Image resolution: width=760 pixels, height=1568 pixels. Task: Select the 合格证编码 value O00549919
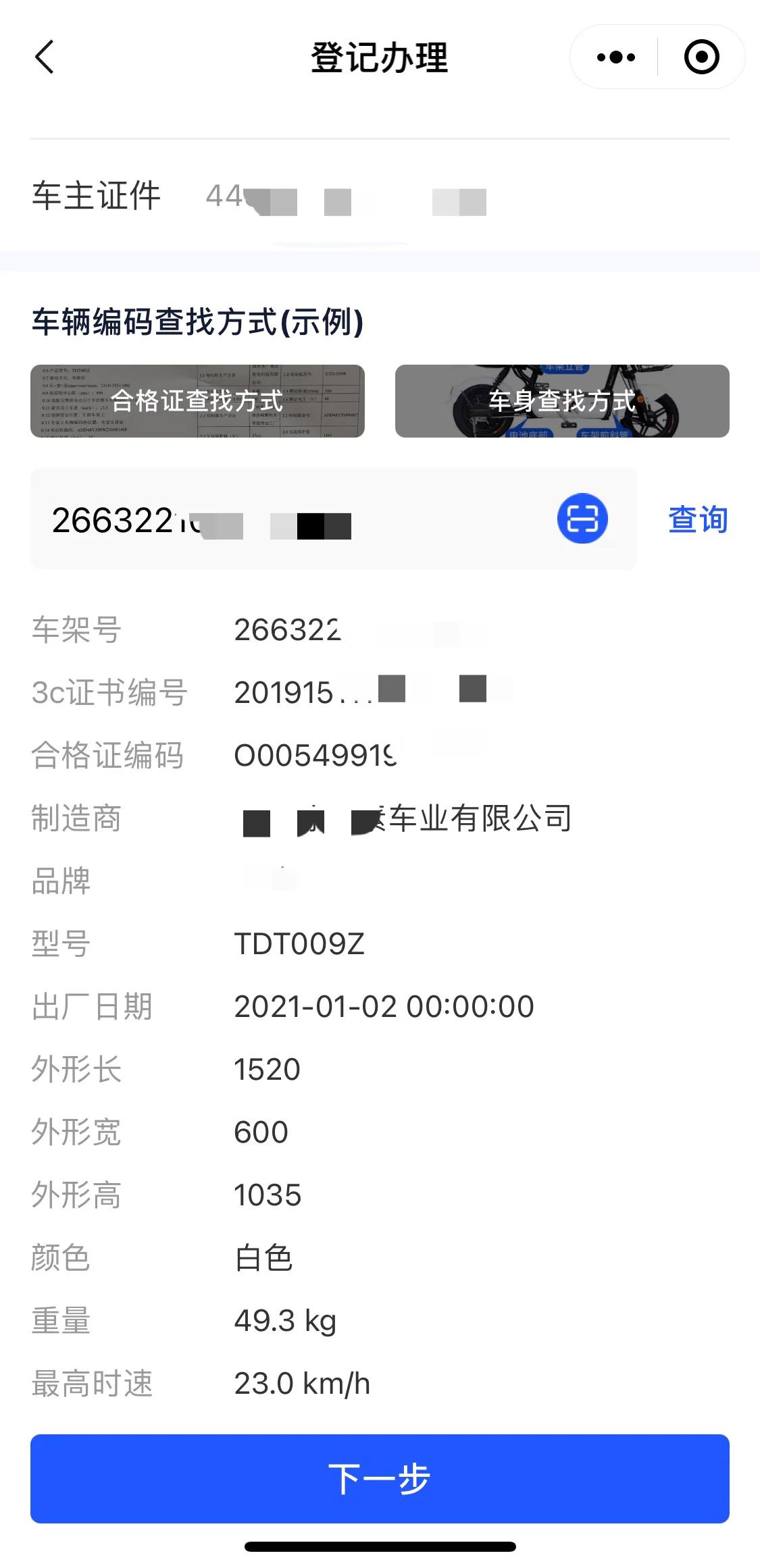click(314, 756)
